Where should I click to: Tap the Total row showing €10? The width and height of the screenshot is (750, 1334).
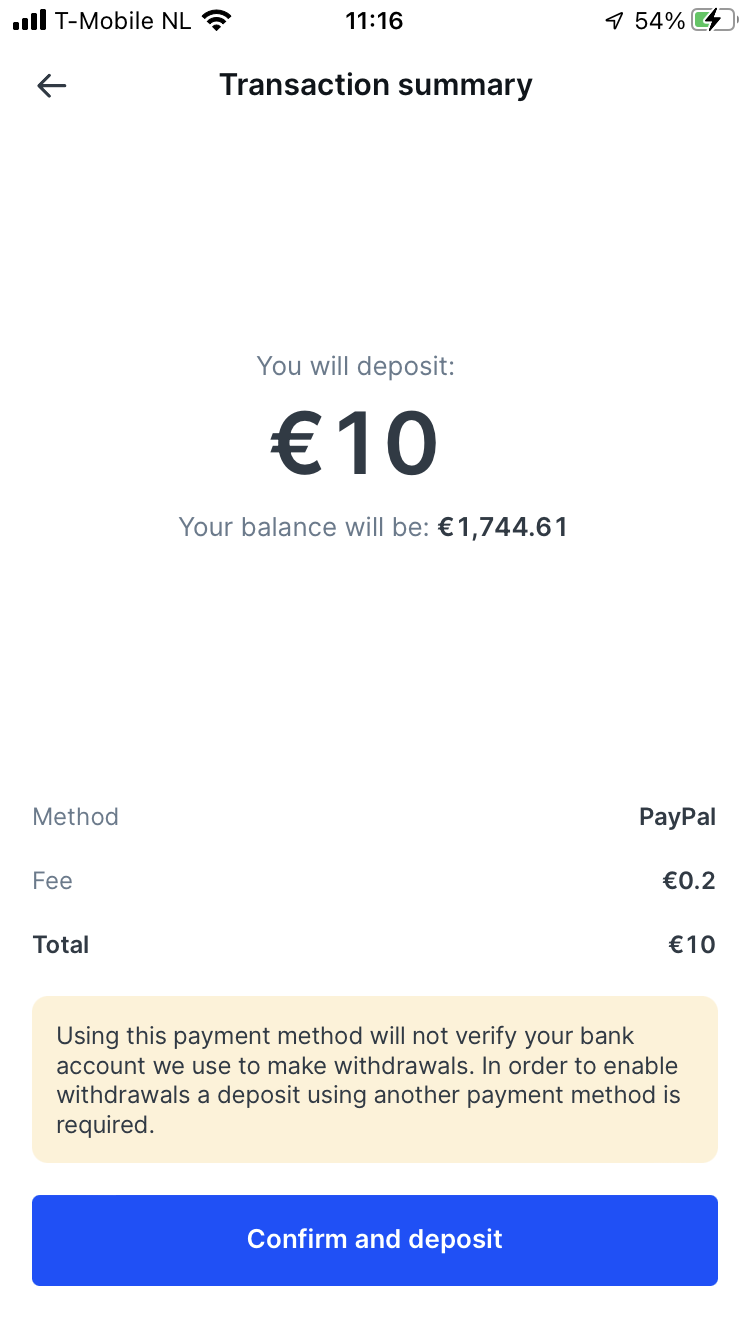(374, 944)
